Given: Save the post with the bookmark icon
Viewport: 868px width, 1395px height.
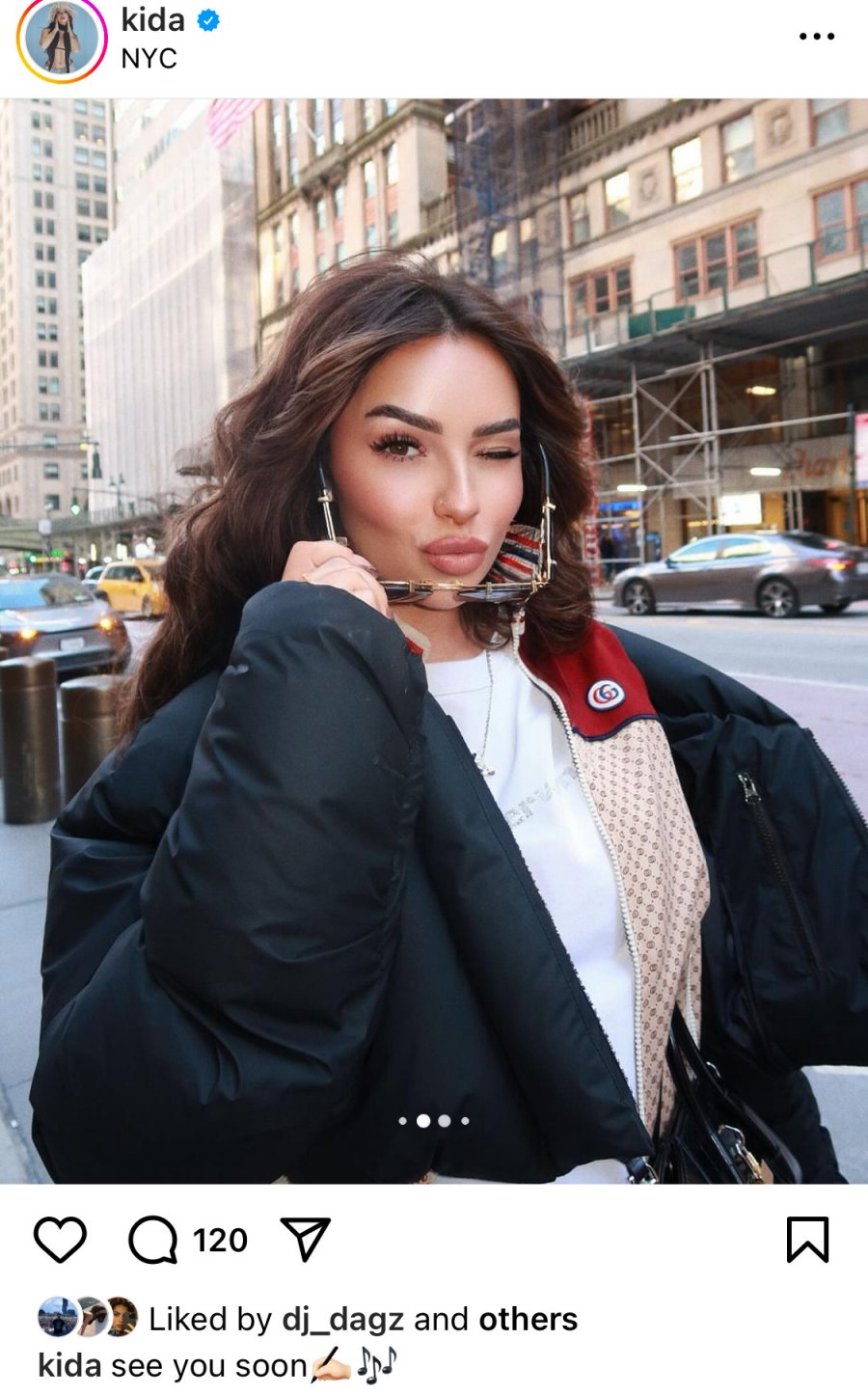Looking at the screenshot, I should (x=807, y=1239).
